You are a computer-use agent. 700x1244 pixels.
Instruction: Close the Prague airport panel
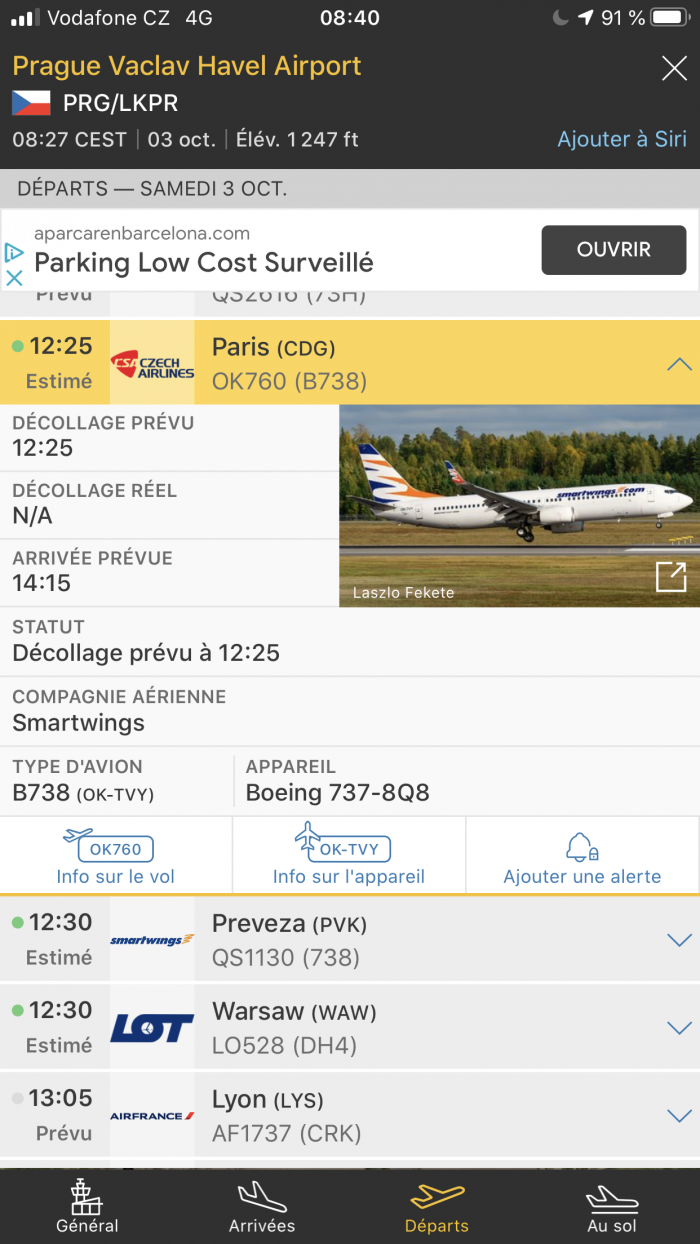coord(674,69)
